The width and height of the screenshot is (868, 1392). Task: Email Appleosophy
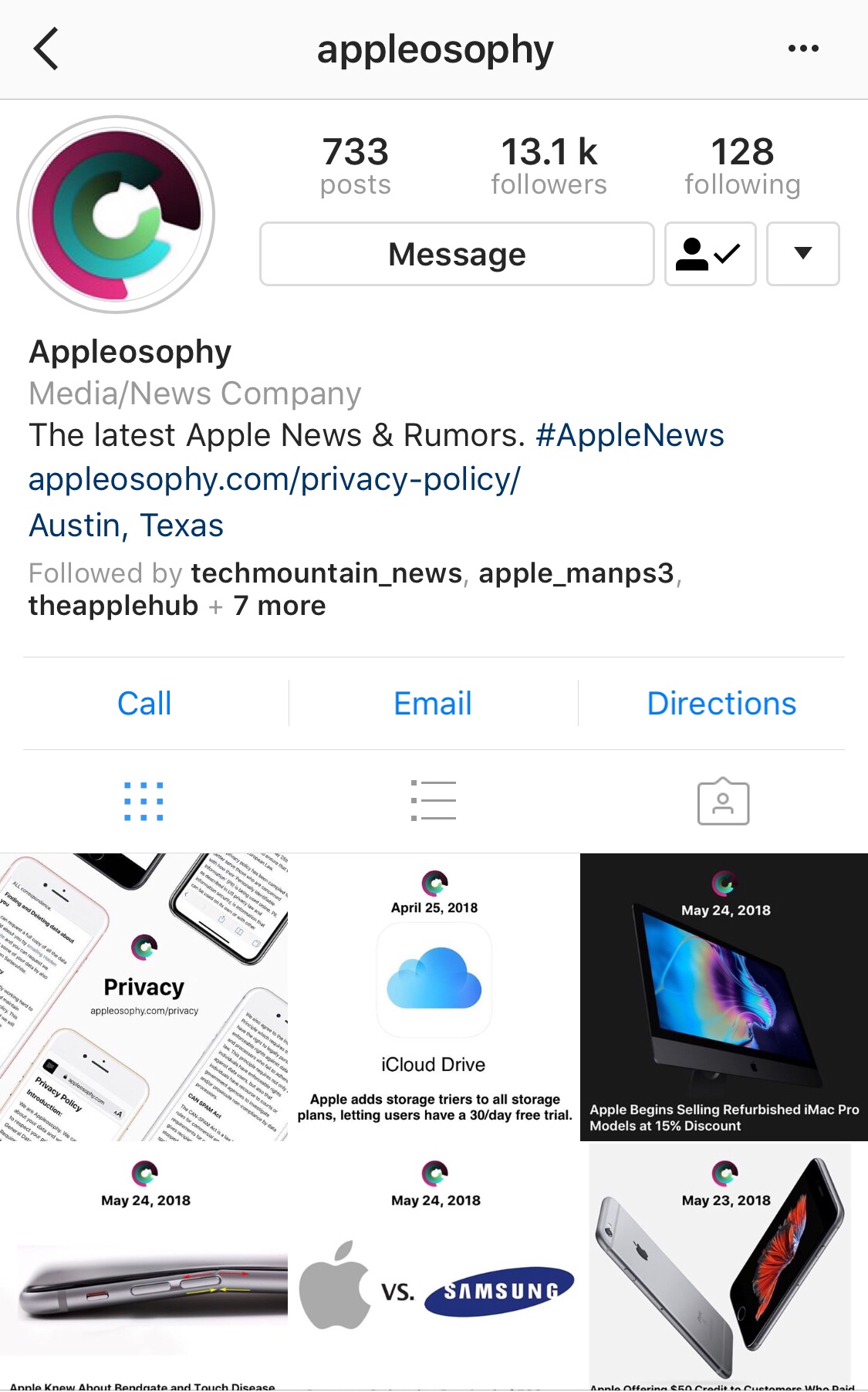tap(433, 703)
